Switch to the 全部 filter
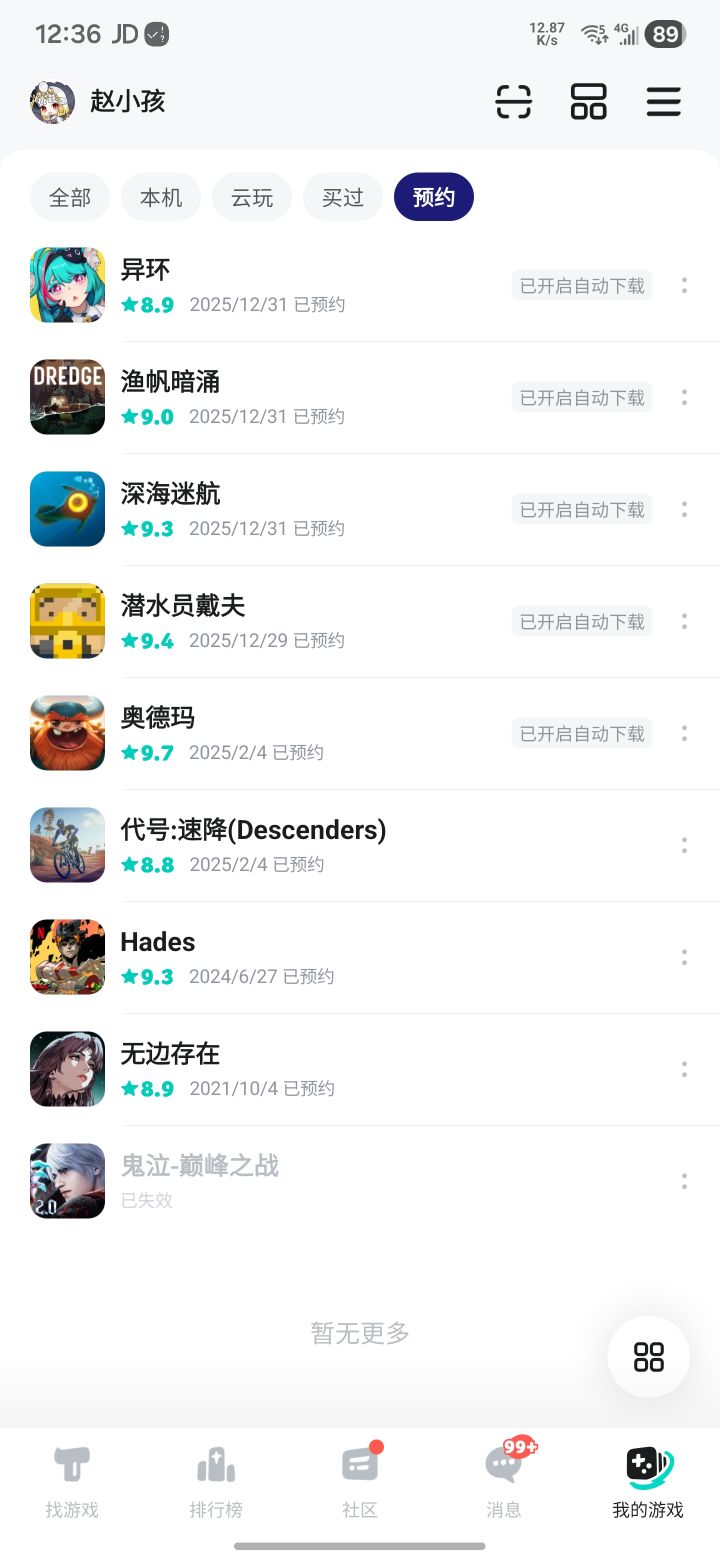Viewport: 720px width, 1560px height. click(70, 197)
